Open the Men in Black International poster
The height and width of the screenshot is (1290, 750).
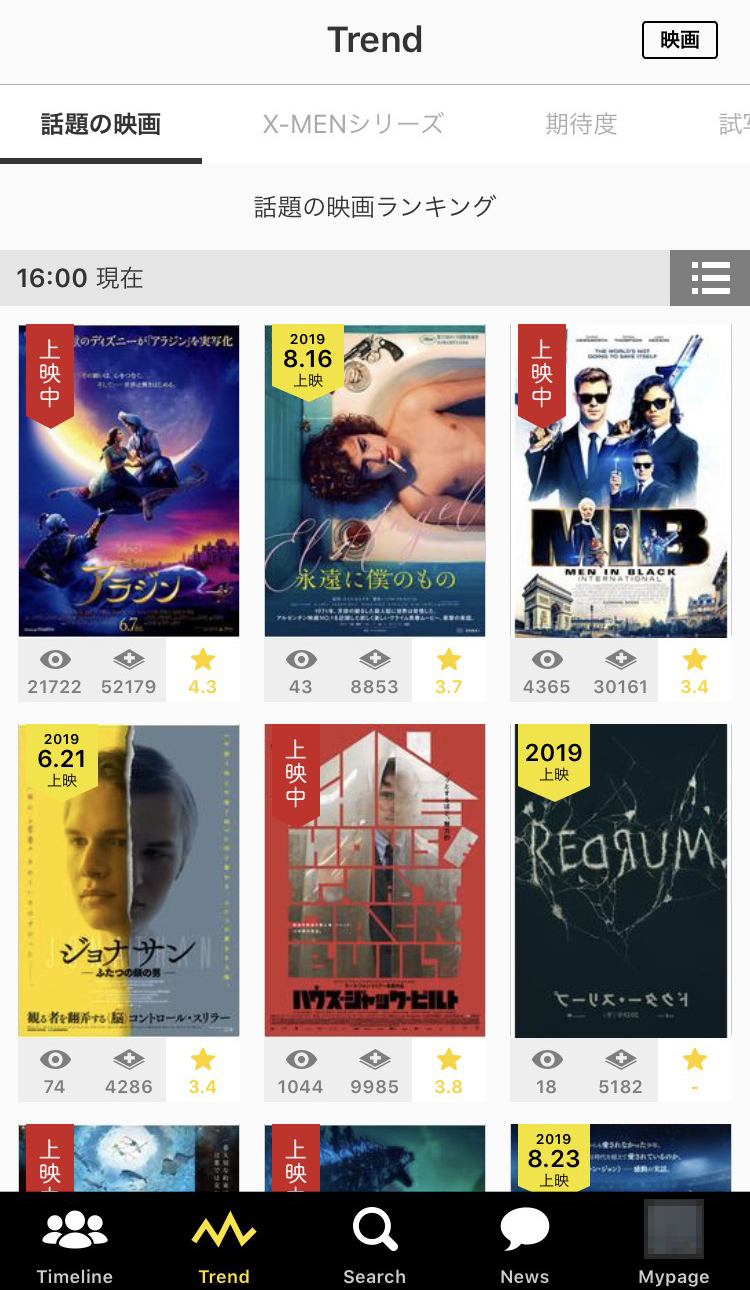tap(621, 480)
